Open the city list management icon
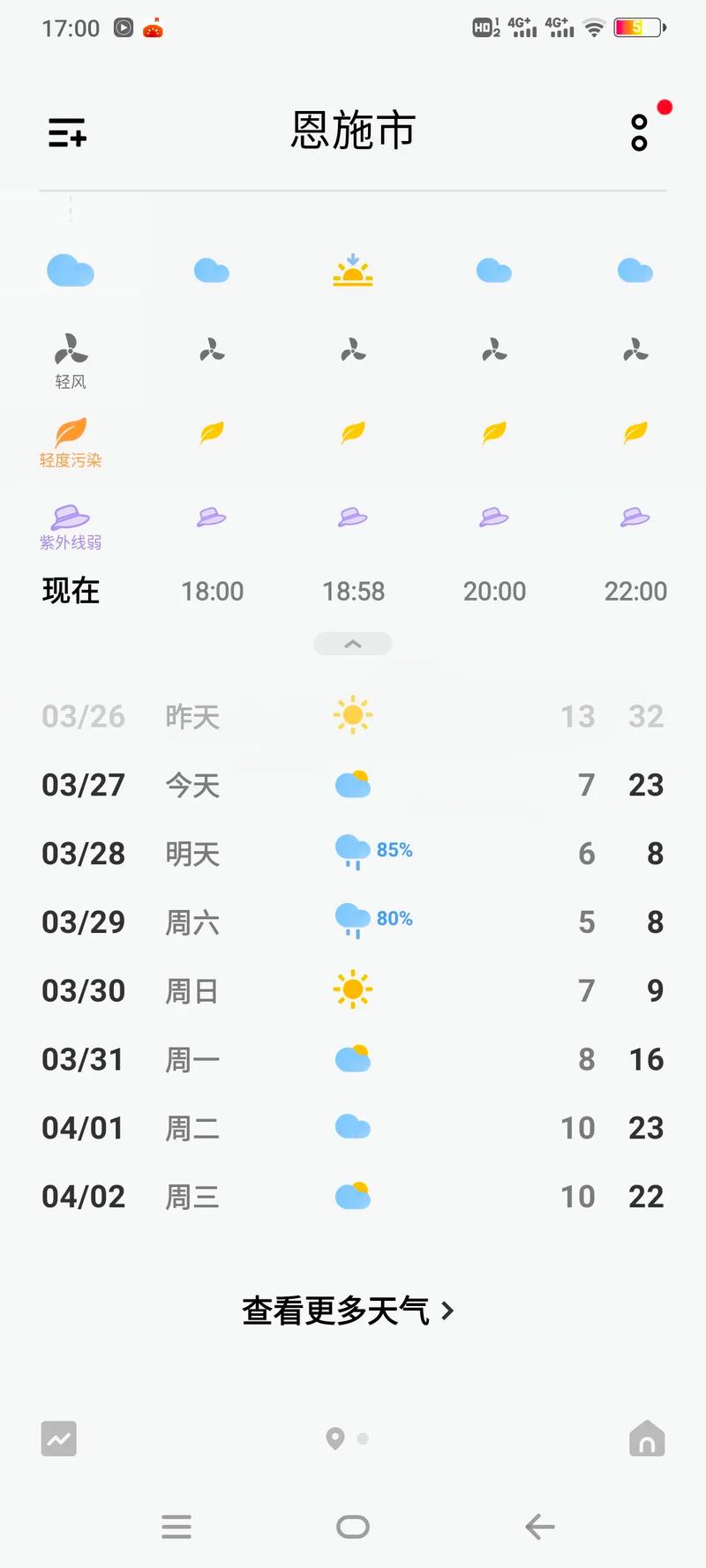 (x=67, y=132)
